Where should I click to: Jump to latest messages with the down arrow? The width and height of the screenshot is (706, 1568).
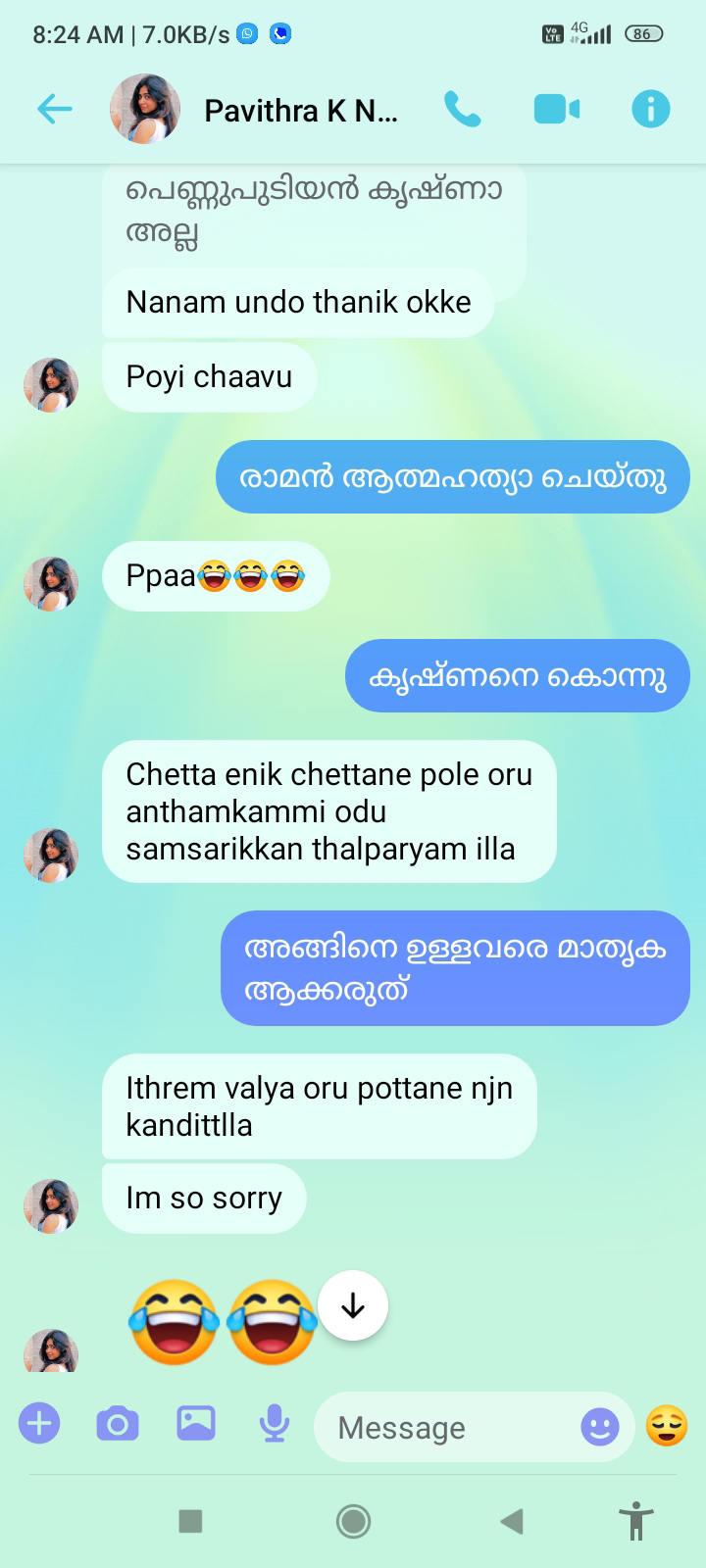(353, 1305)
